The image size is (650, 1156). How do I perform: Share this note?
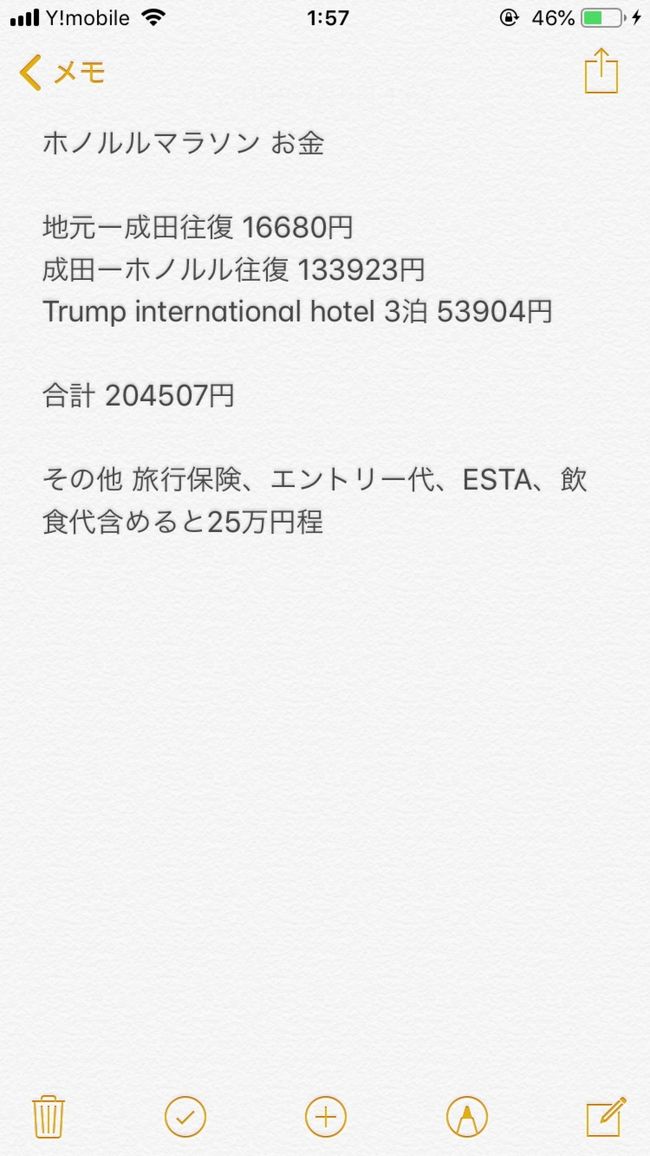pos(601,70)
